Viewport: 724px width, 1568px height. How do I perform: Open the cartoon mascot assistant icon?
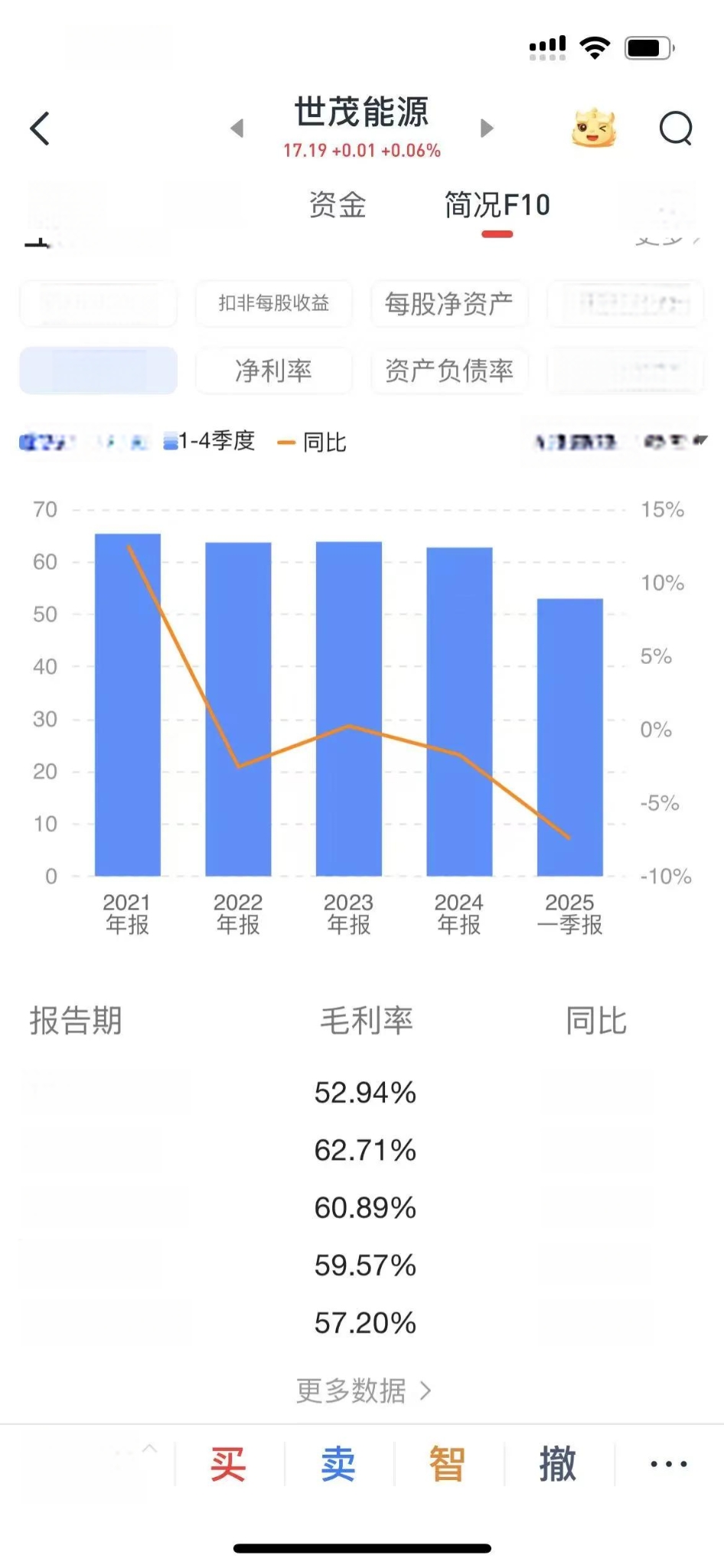(x=594, y=127)
